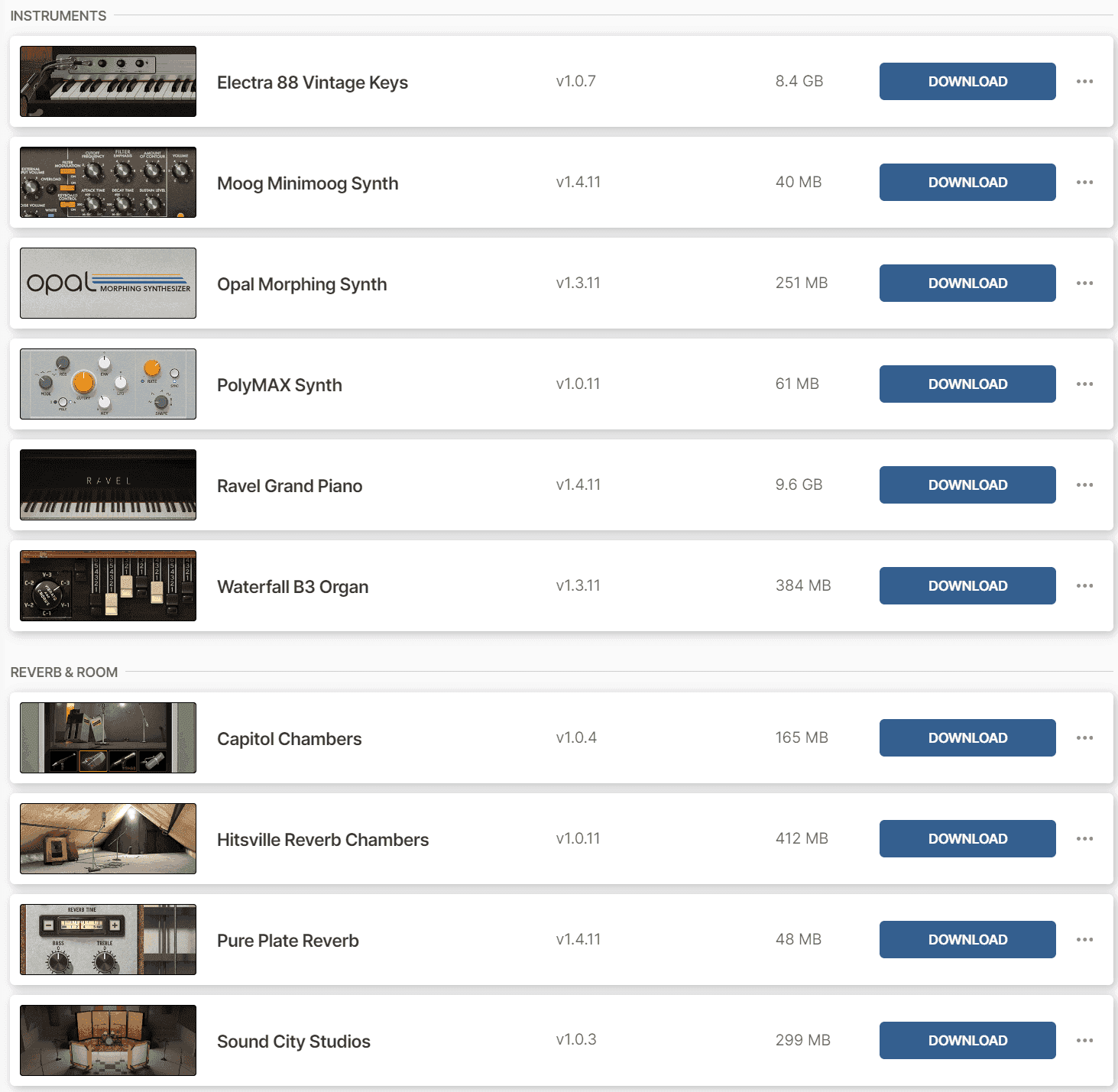Viewport: 1118px width, 1092px height.
Task: Open the three-dot menu for Opal Morphing Synth
Action: coord(1084,284)
